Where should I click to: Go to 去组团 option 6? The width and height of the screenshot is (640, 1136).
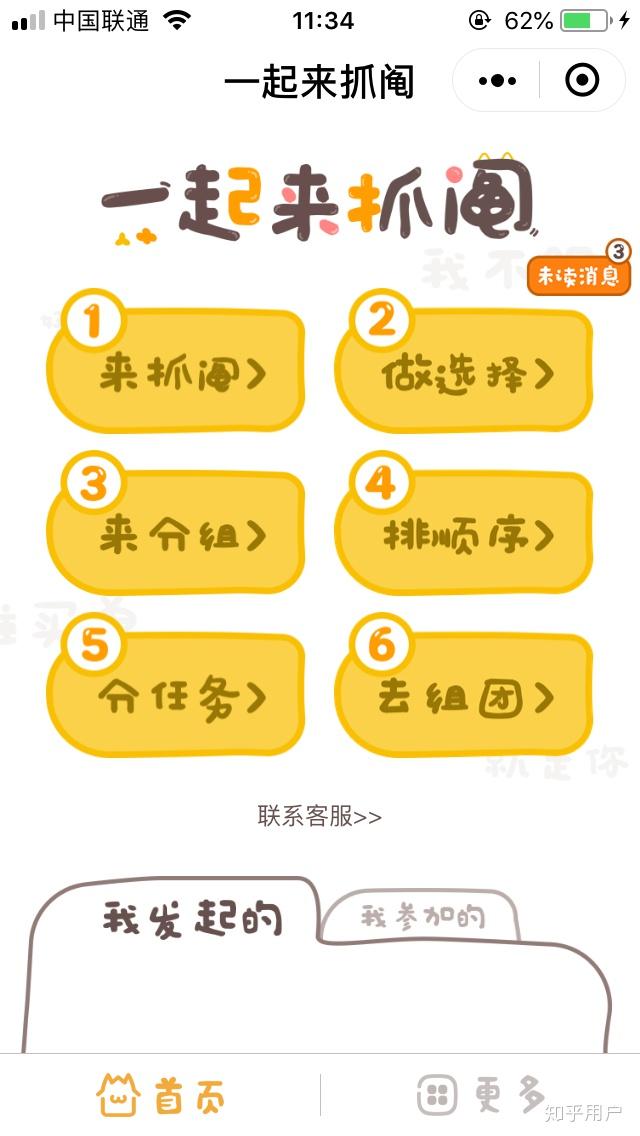[465, 697]
